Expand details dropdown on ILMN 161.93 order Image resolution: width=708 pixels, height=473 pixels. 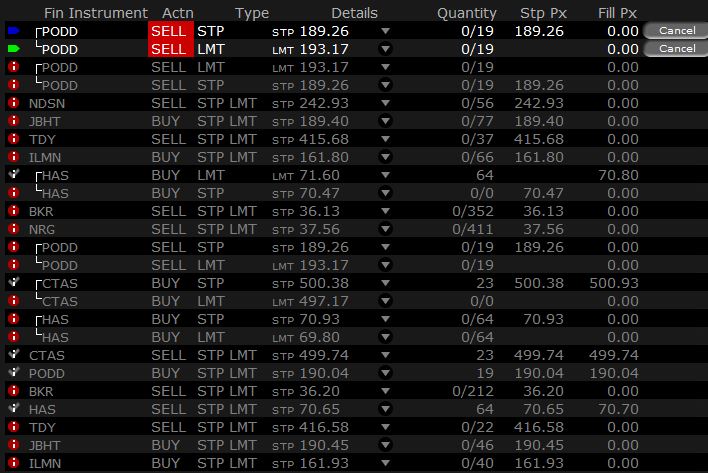[x=386, y=463]
